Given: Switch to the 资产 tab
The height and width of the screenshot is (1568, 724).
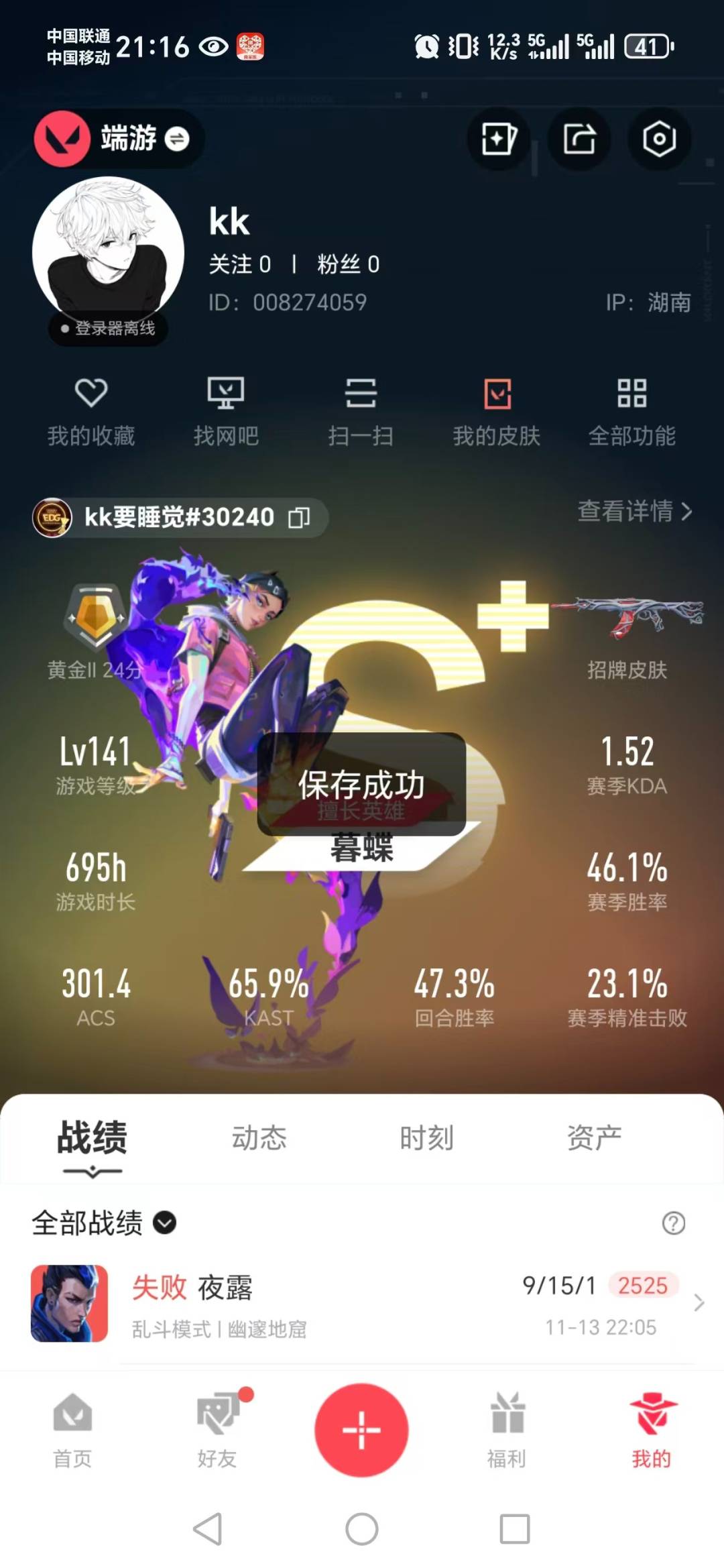Looking at the screenshot, I should pyautogui.click(x=595, y=1135).
